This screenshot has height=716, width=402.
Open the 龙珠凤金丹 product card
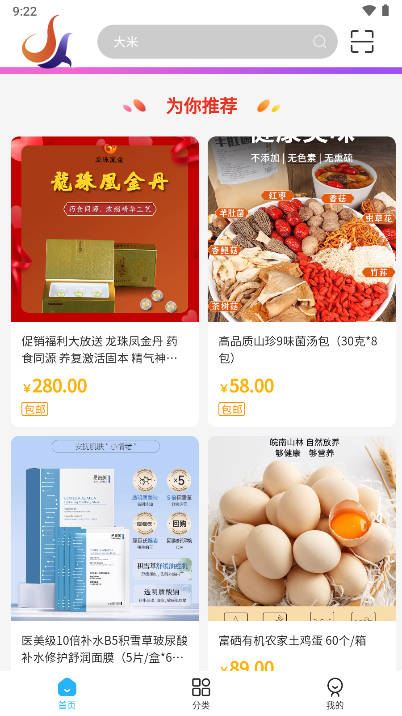[105, 281]
